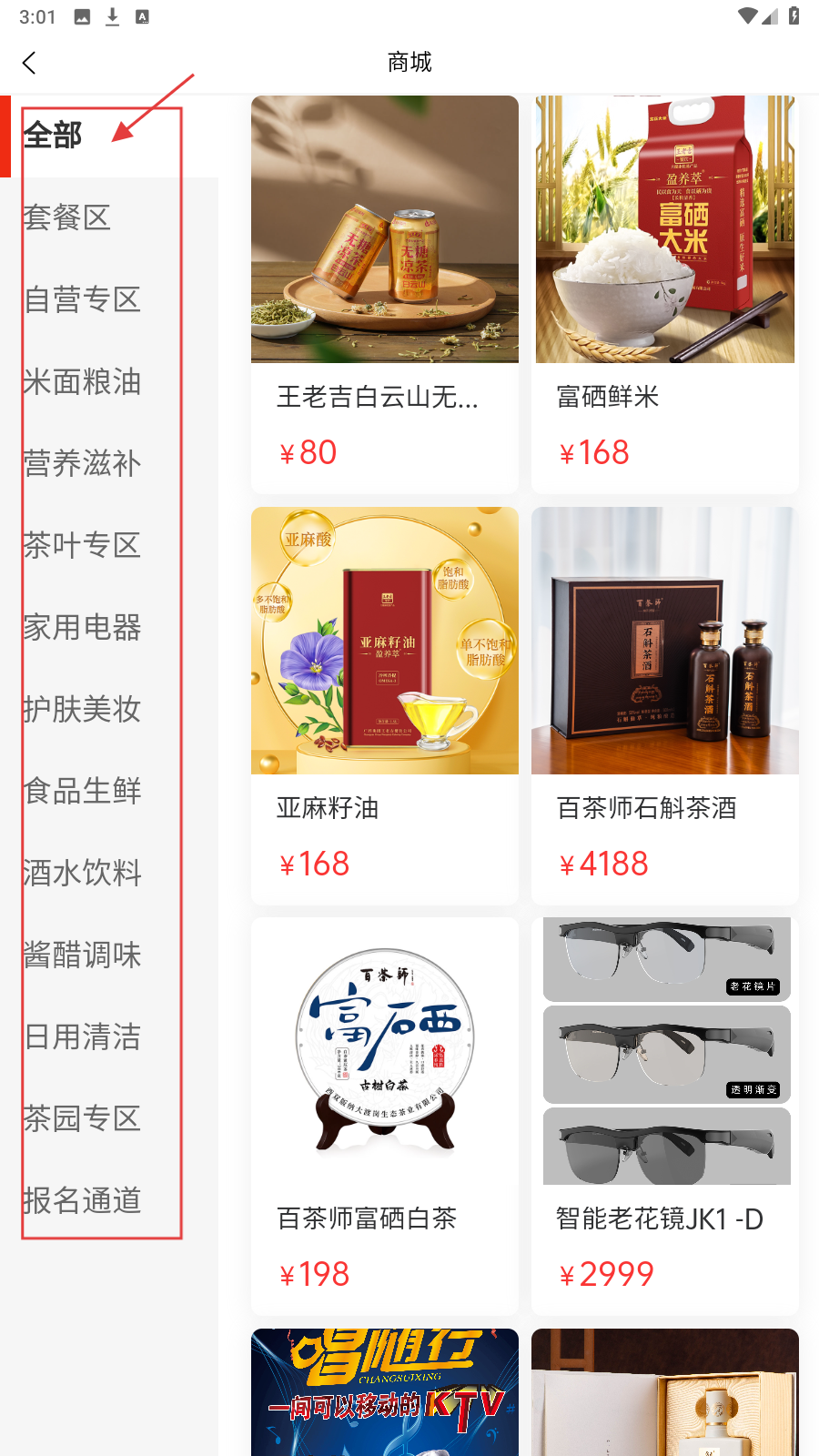
Task: Go back from the 商城 page
Action: [29, 63]
